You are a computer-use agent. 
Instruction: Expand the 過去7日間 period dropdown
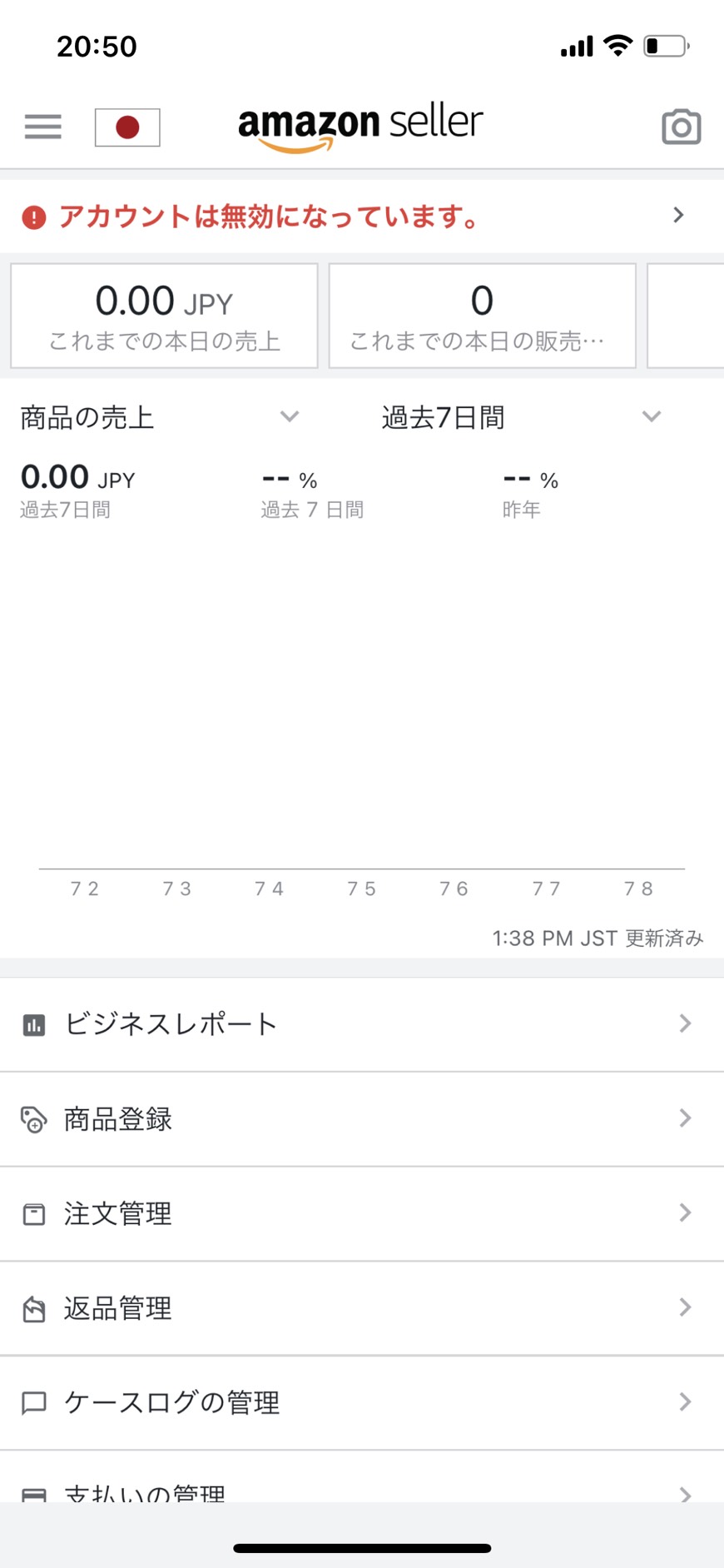click(x=522, y=417)
